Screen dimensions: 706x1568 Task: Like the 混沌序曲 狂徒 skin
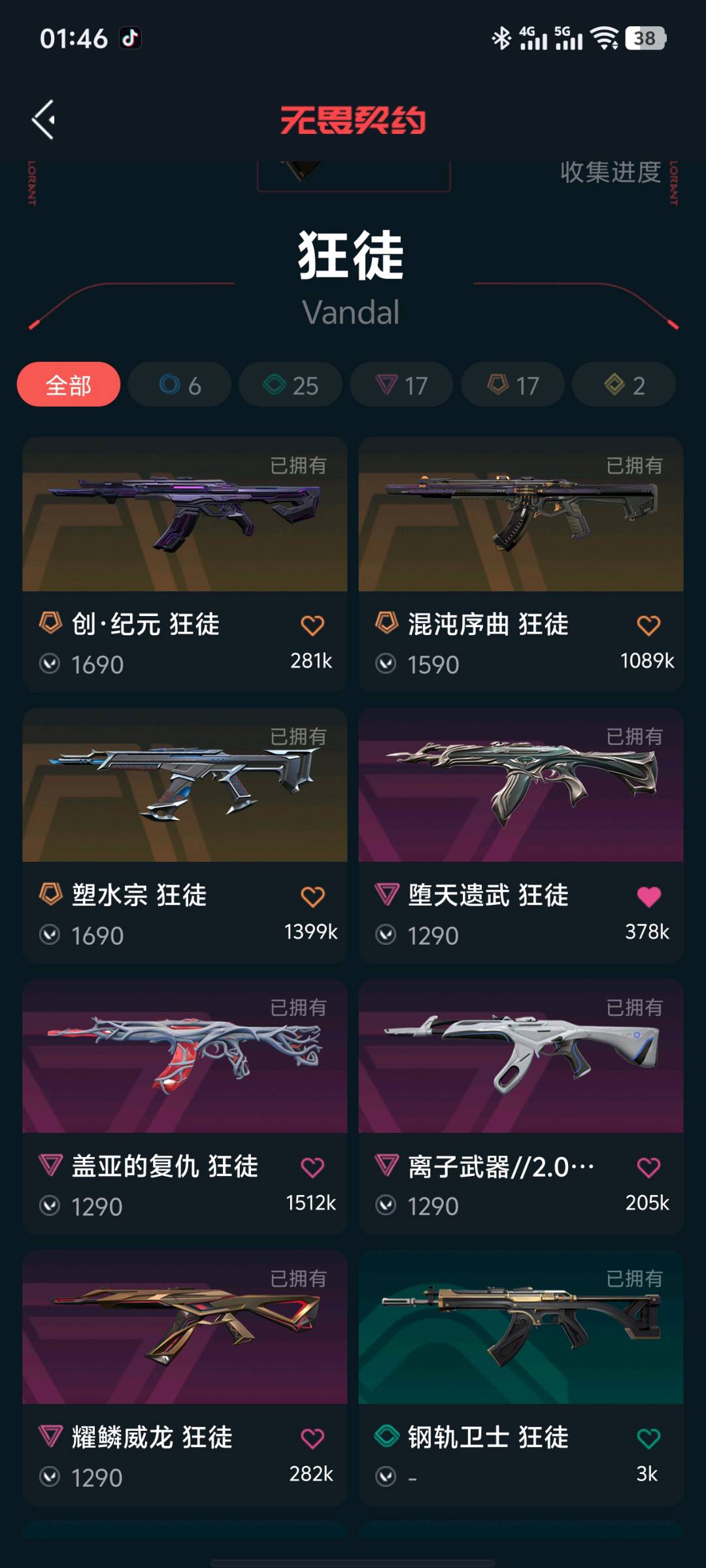click(648, 625)
